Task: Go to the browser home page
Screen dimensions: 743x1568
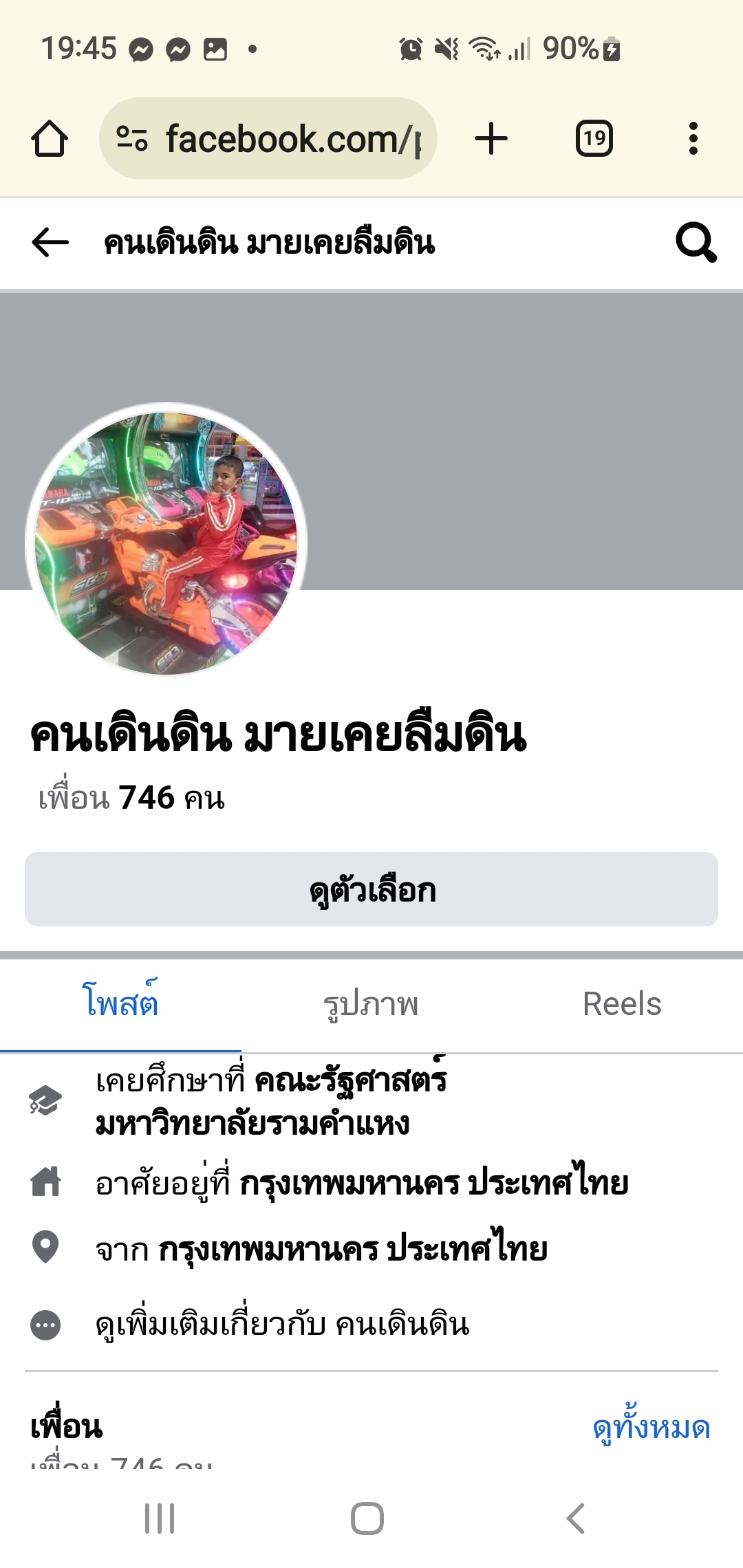Action: pos(50,139)
